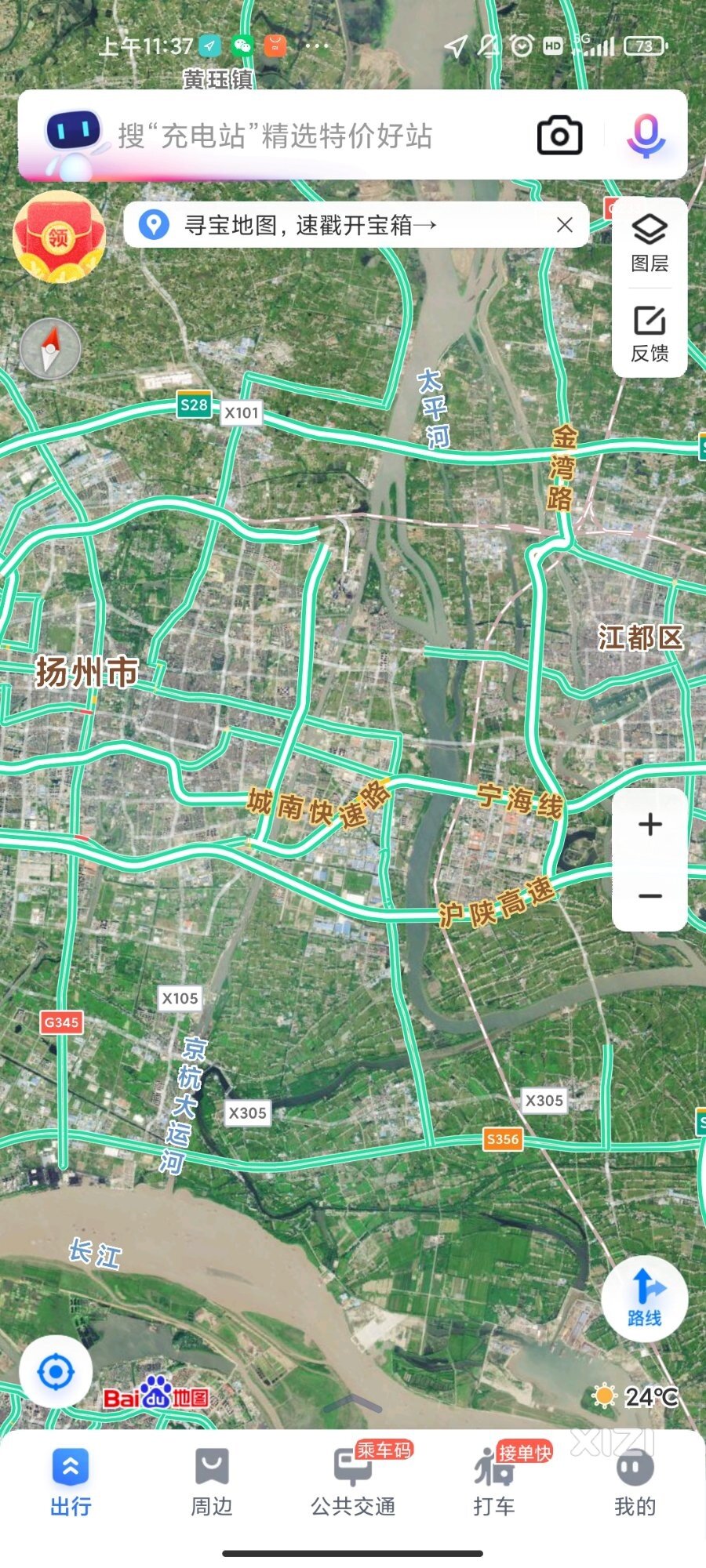Image resolution: width=706 pixels, height=1568 pixels.
Task: Open camera image search
Action: [x=559, y=136]
